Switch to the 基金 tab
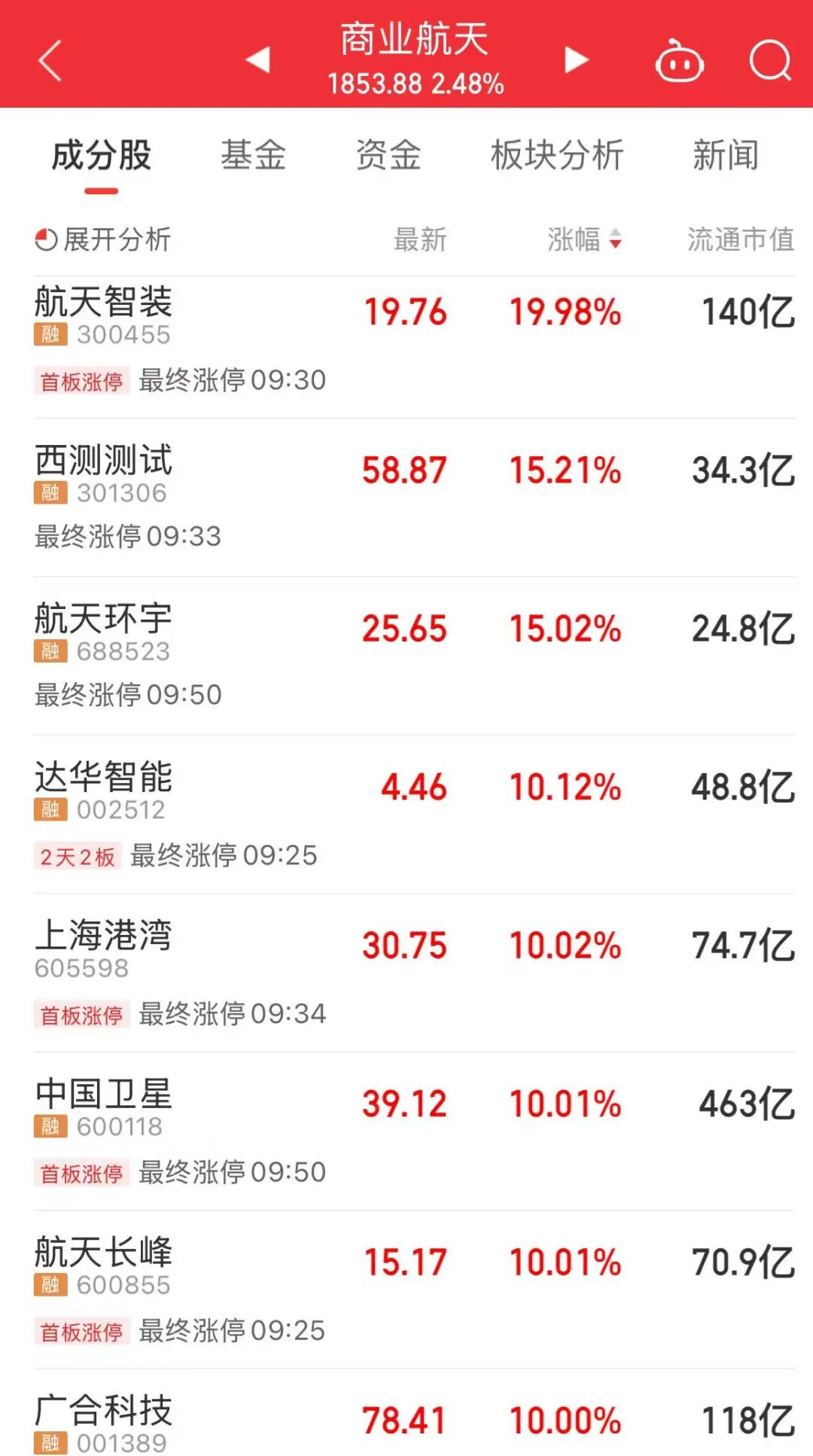This screenshot has width=813, height=1456. point(253,156)
